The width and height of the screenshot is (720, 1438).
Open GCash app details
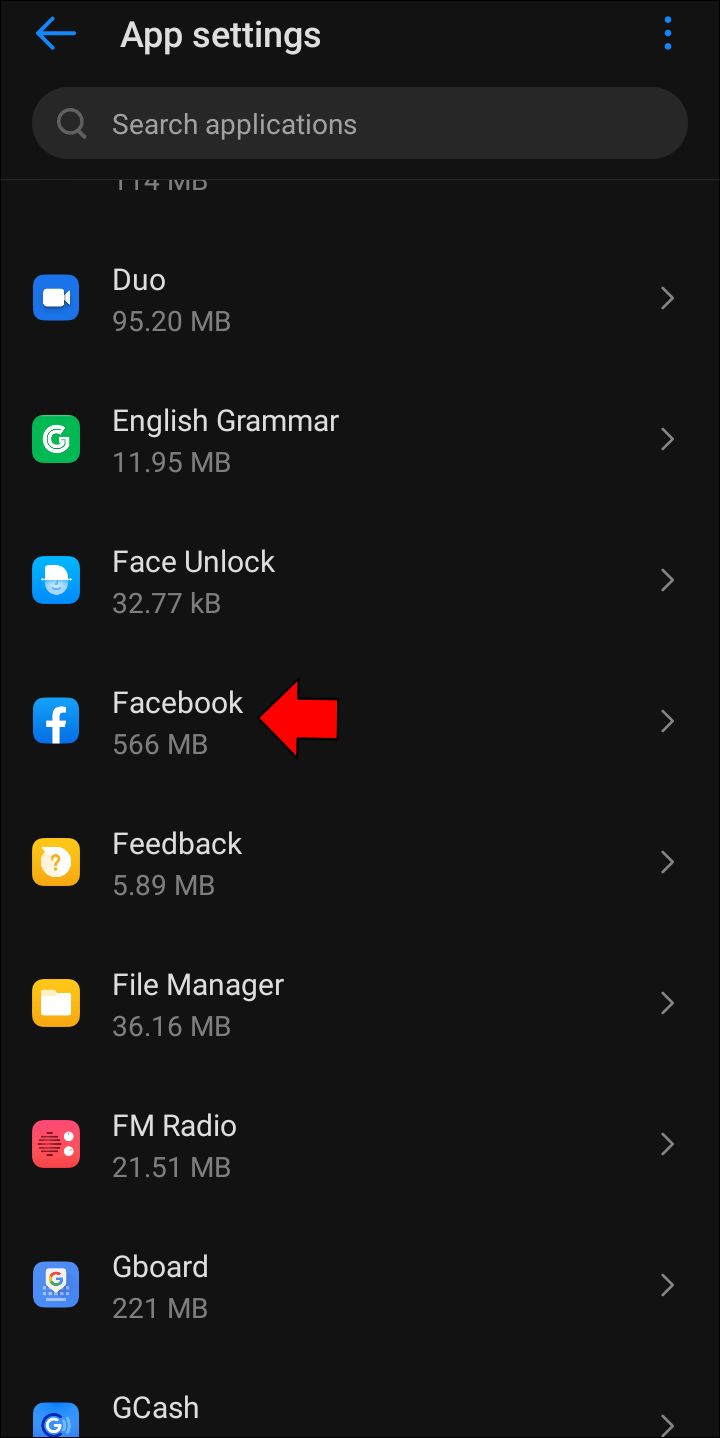[360, 1412]
